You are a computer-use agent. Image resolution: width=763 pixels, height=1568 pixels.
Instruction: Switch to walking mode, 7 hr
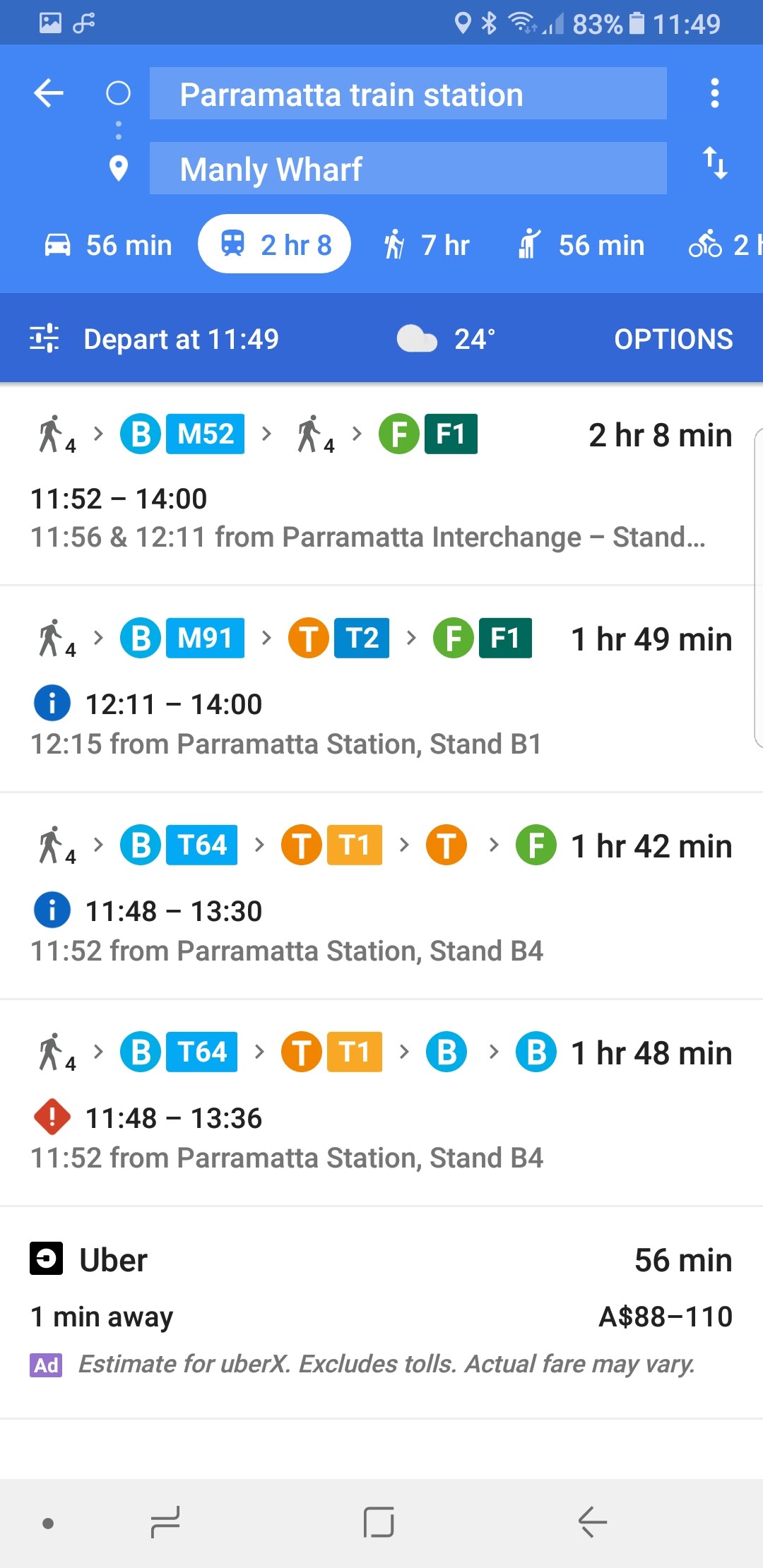pos(426,245)
